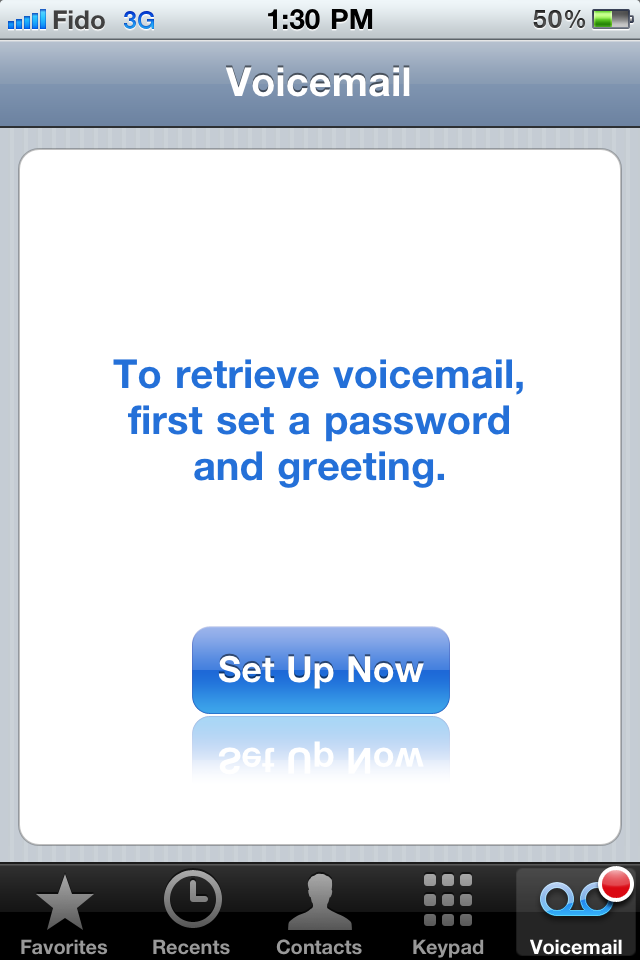Switch to the Favorites tab
The image size is (640, 960).
click(x=64, y=912)
